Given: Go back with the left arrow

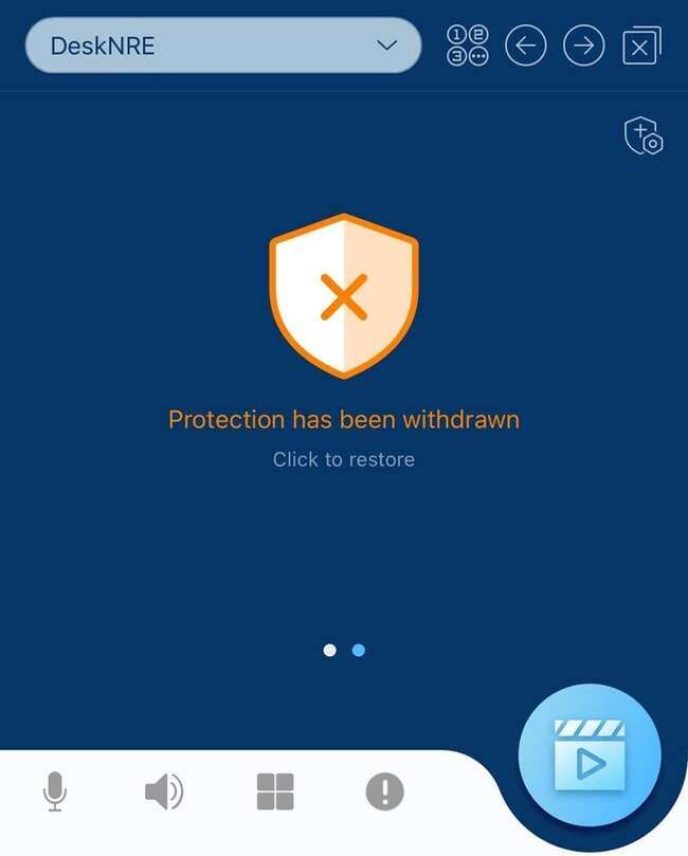Looking at the screenshot, I should [x=526, y=46].
